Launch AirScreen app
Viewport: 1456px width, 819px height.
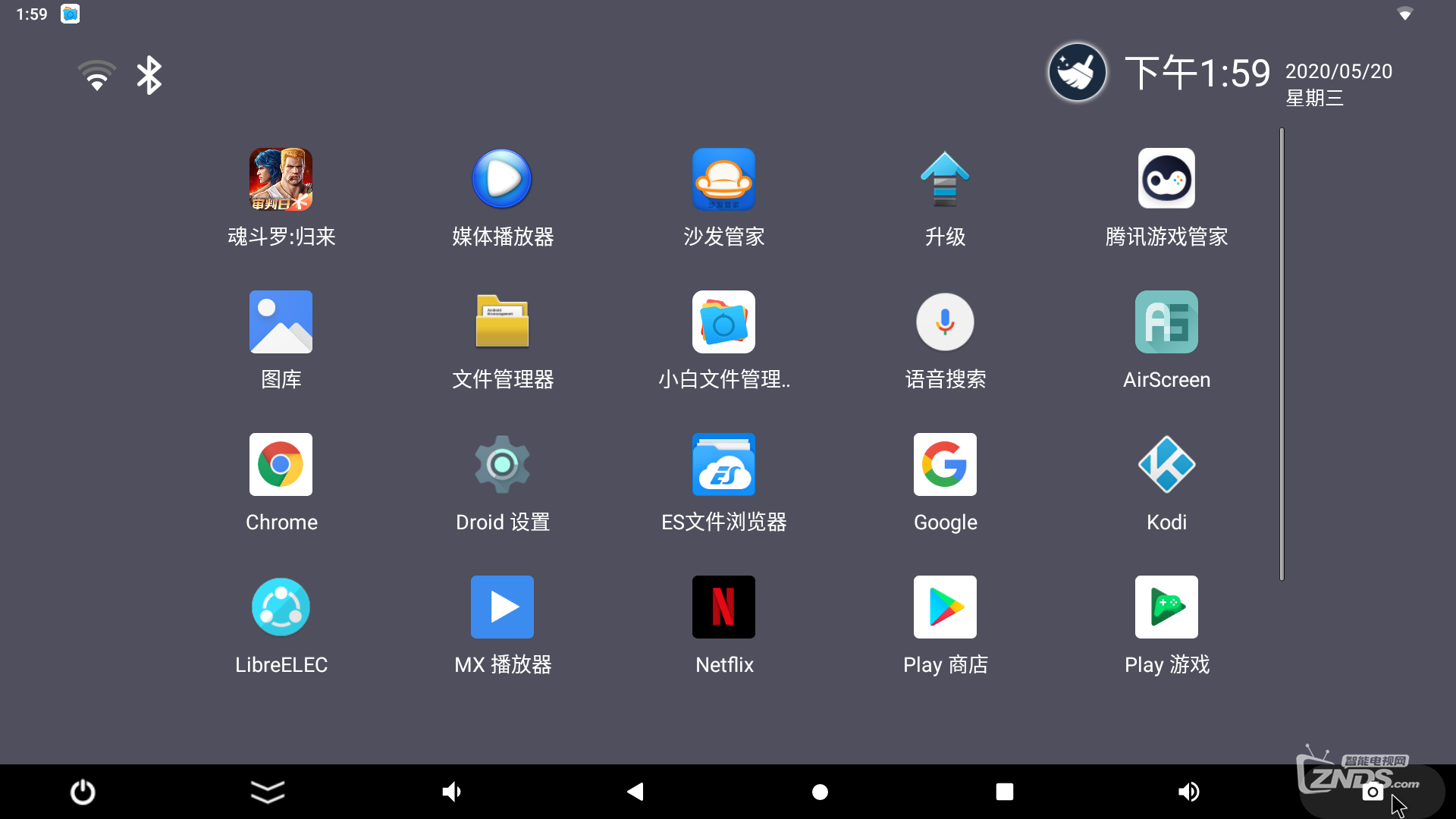coord(1166,322)
